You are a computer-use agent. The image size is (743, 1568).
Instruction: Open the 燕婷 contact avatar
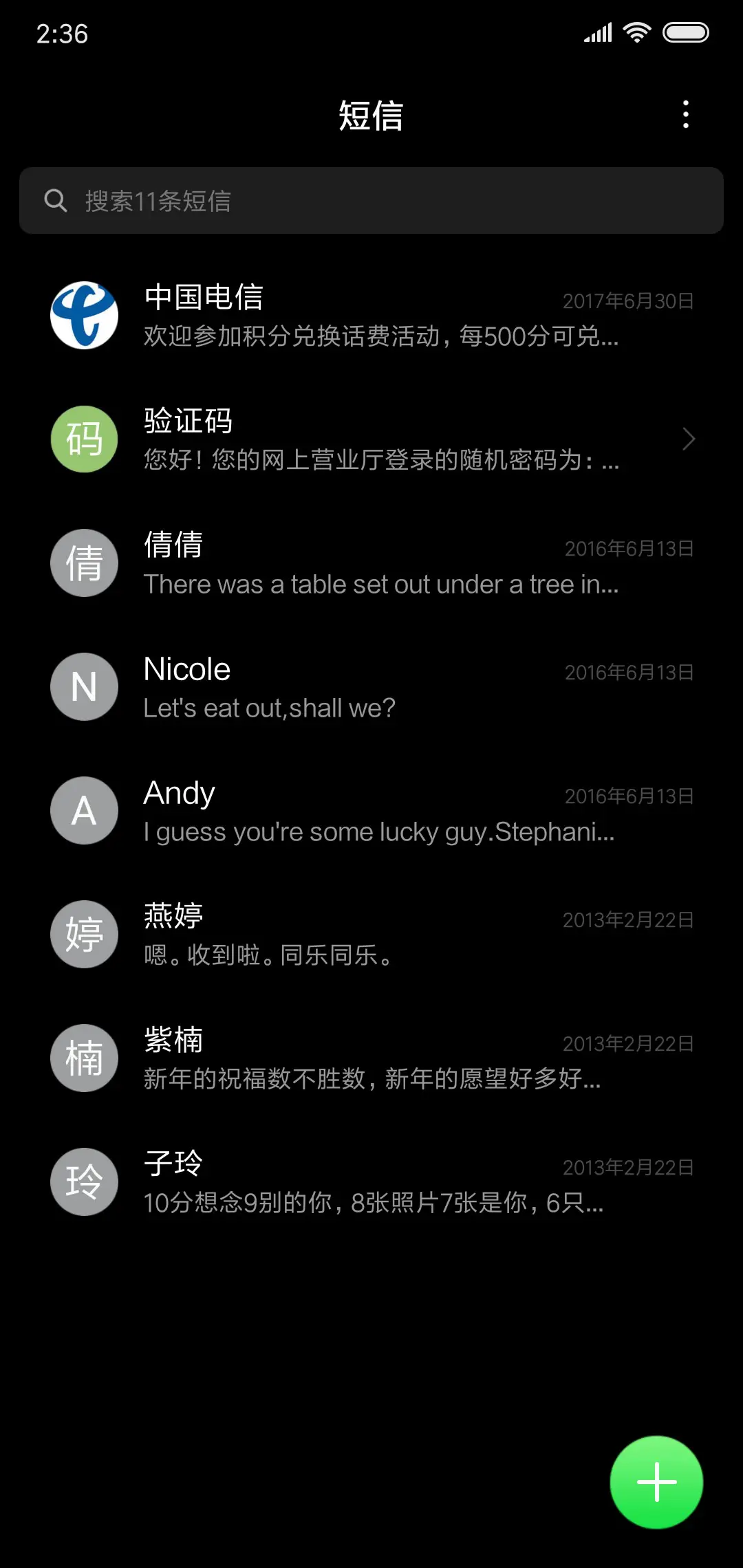[84, 934]
